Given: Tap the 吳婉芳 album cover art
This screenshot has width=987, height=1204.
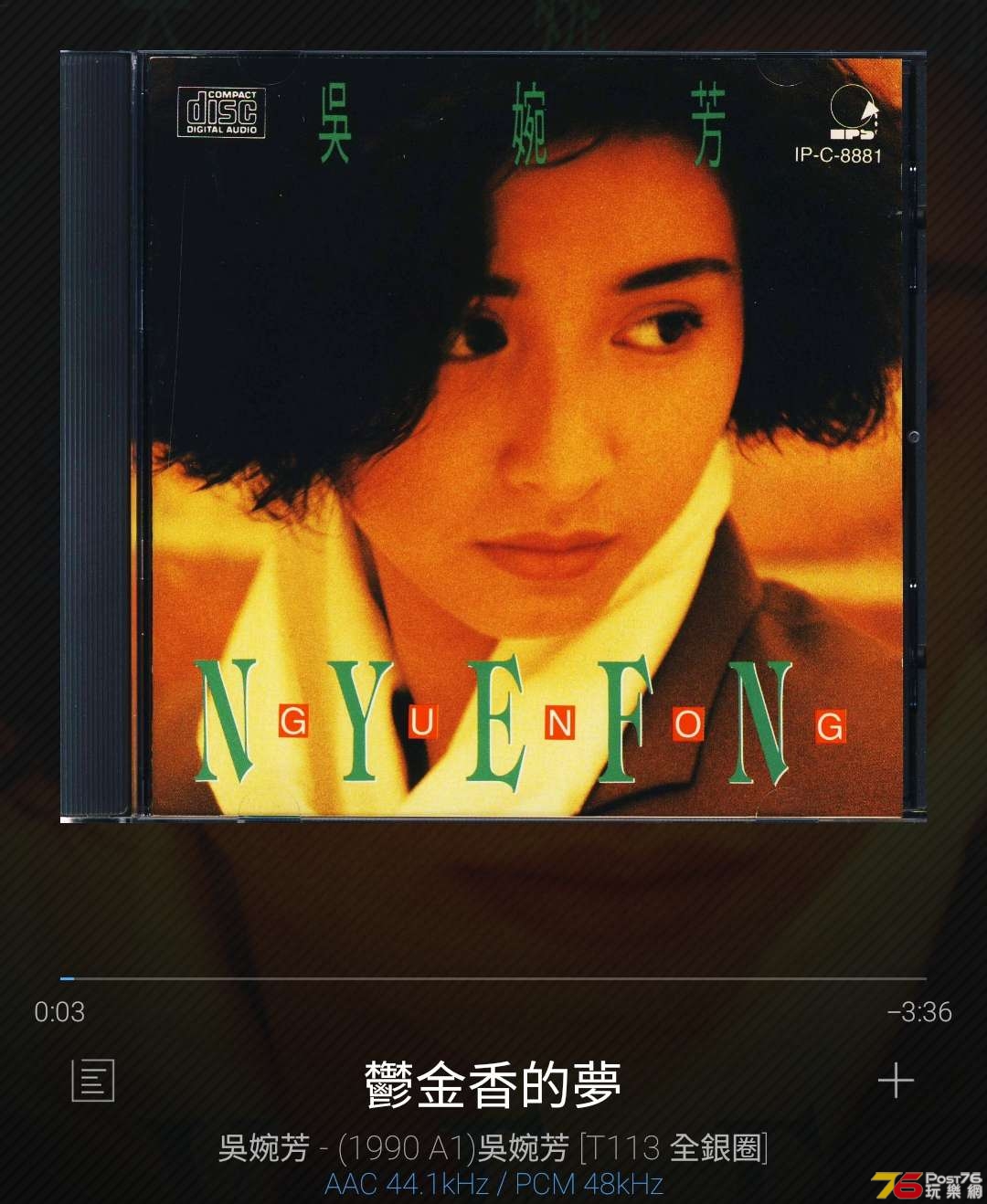Looking at the screenshot, I should [493, 437].
